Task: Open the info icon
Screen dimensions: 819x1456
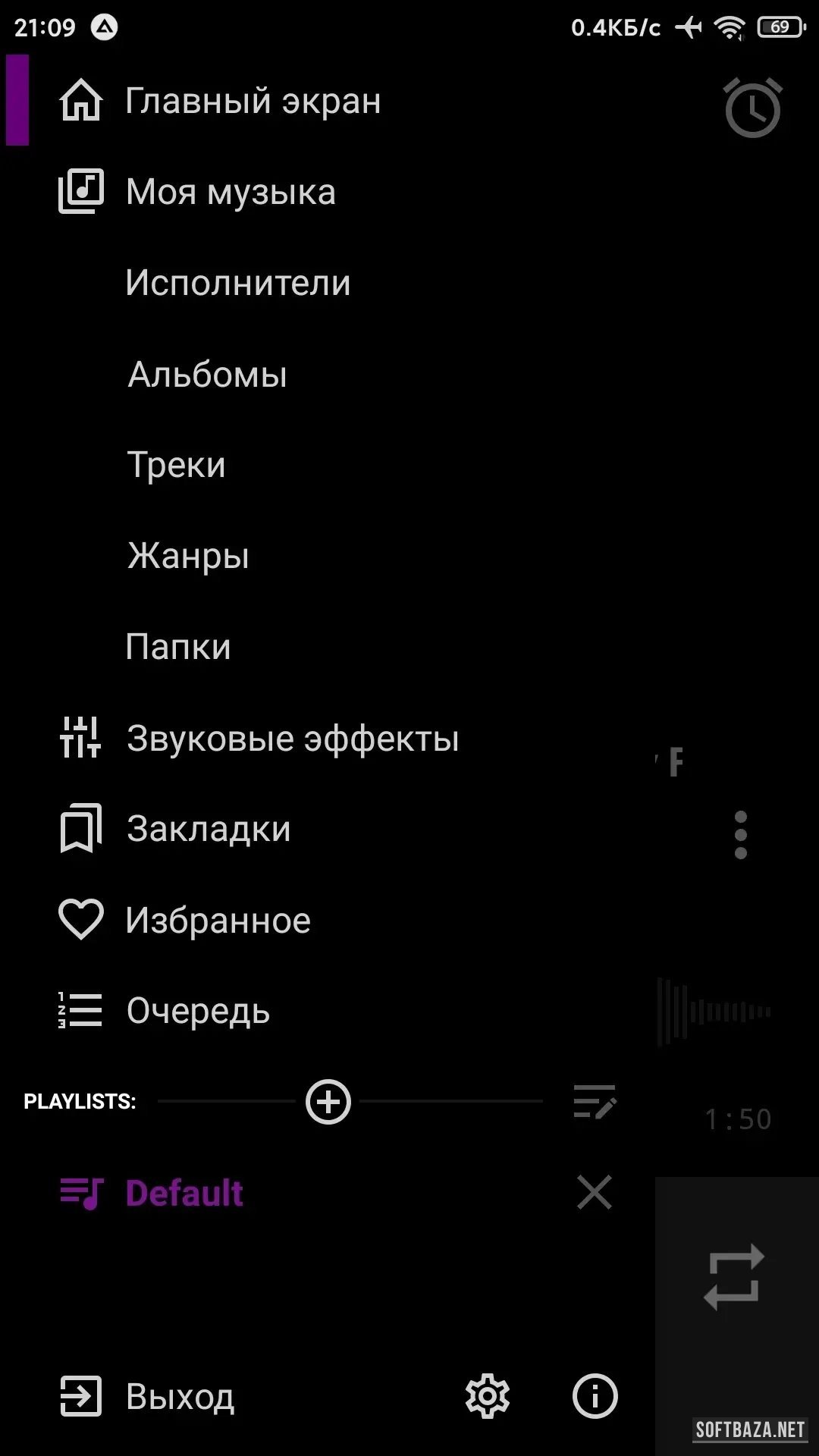Action: [595, 1396]
